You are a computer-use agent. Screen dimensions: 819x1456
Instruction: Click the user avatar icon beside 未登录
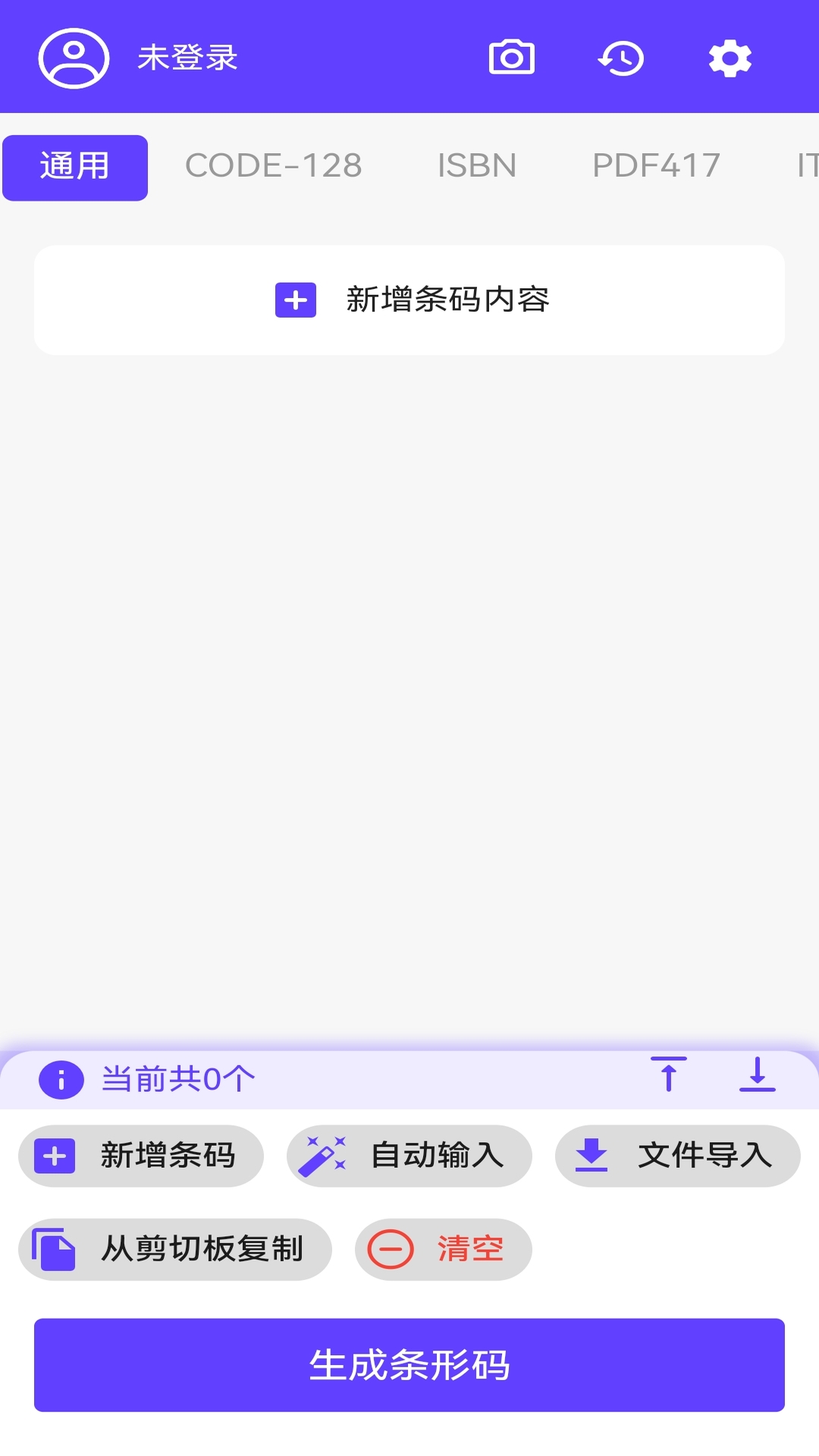[73, 57]
